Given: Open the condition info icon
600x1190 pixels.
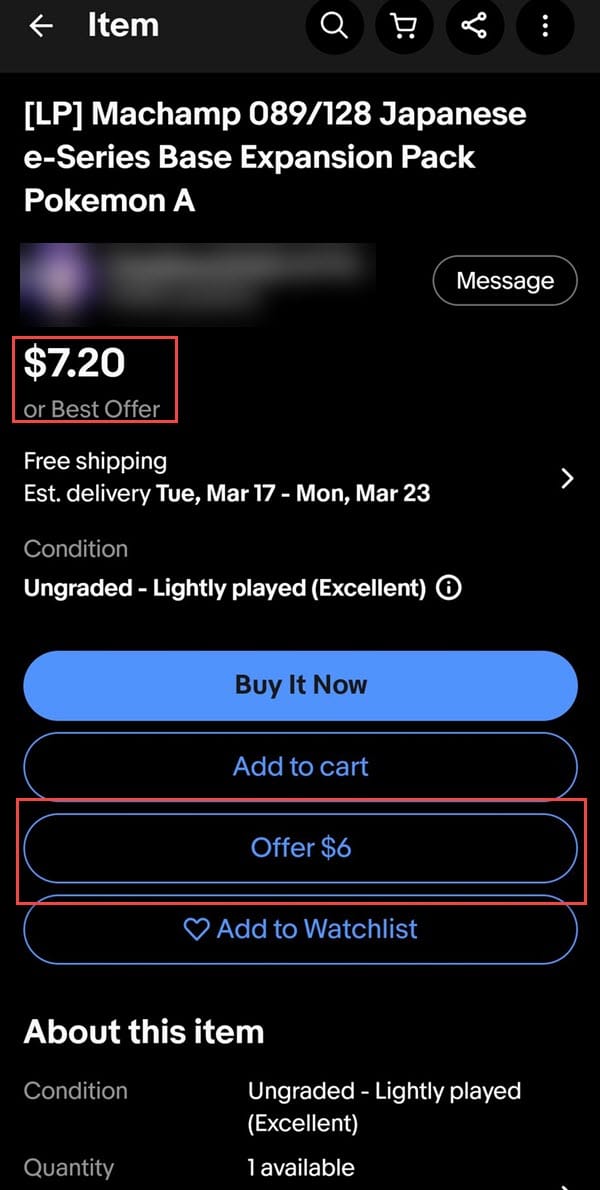Looking at the screenshot, I should [x=449, y=588].
